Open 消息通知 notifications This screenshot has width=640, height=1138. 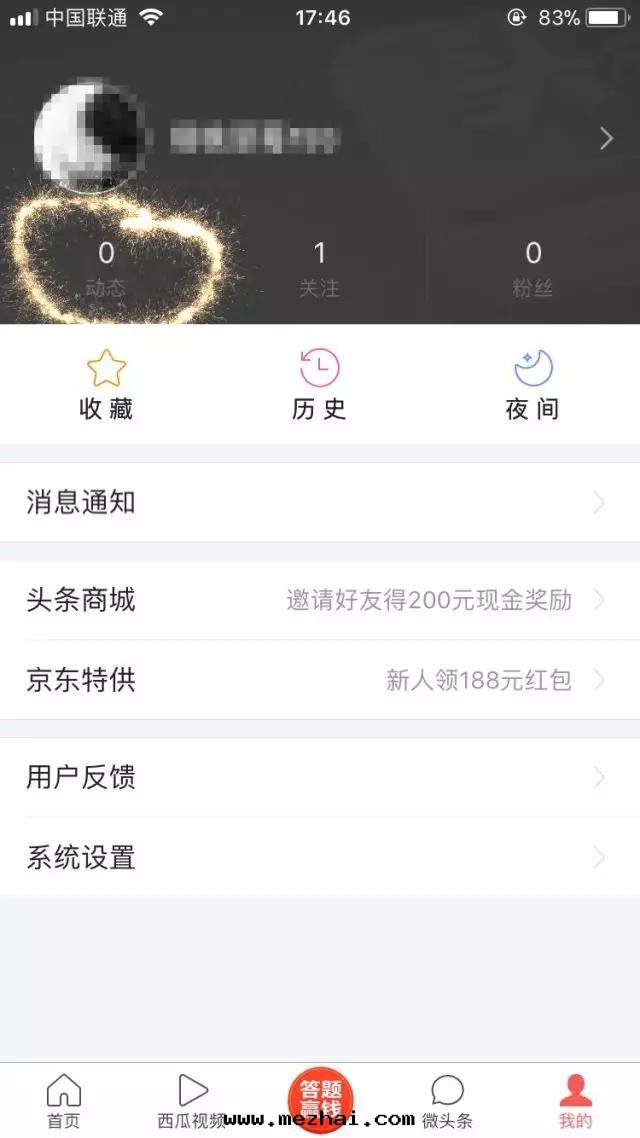pyautogui.click(x=320, y=502)
